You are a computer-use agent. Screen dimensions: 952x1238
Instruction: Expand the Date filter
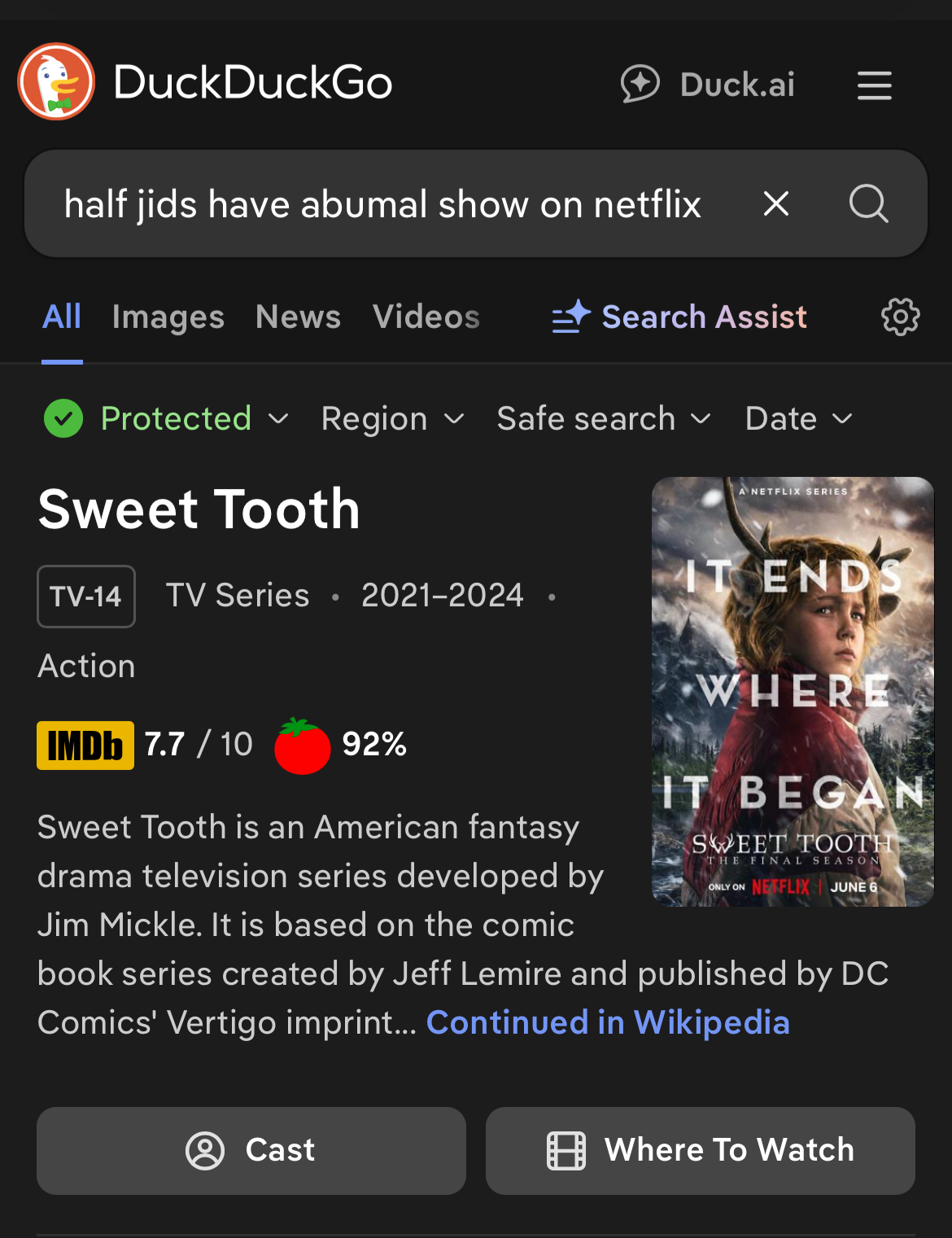[798, 418]
